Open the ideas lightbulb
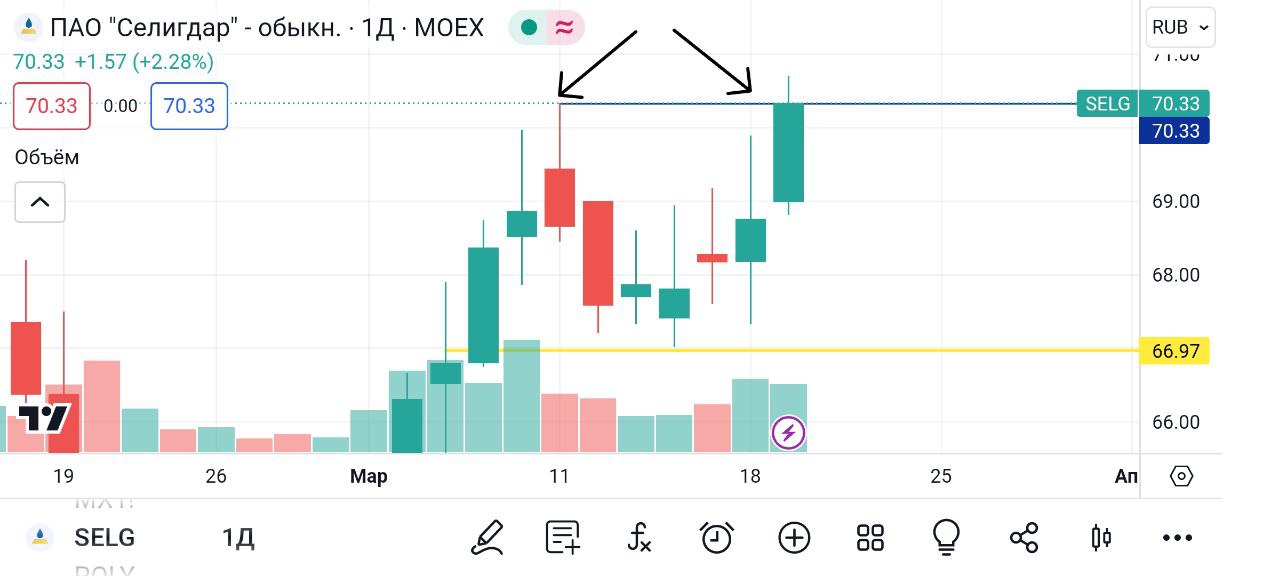Screen dimensions: 1280x576 [946, 538]
